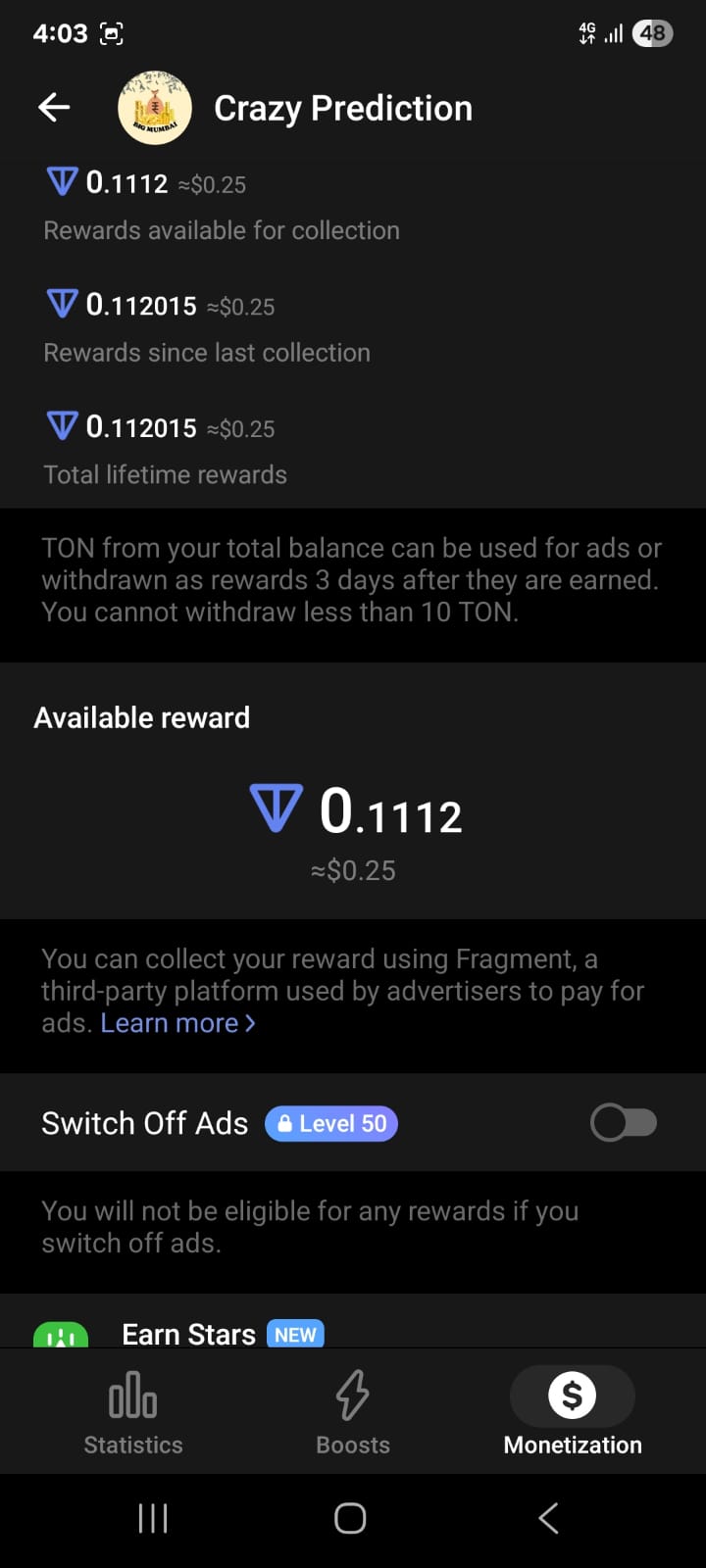This screenshot has width=706, height=1568.
Task: Open the Learn more link
Action: click(x=177, y=1023)
